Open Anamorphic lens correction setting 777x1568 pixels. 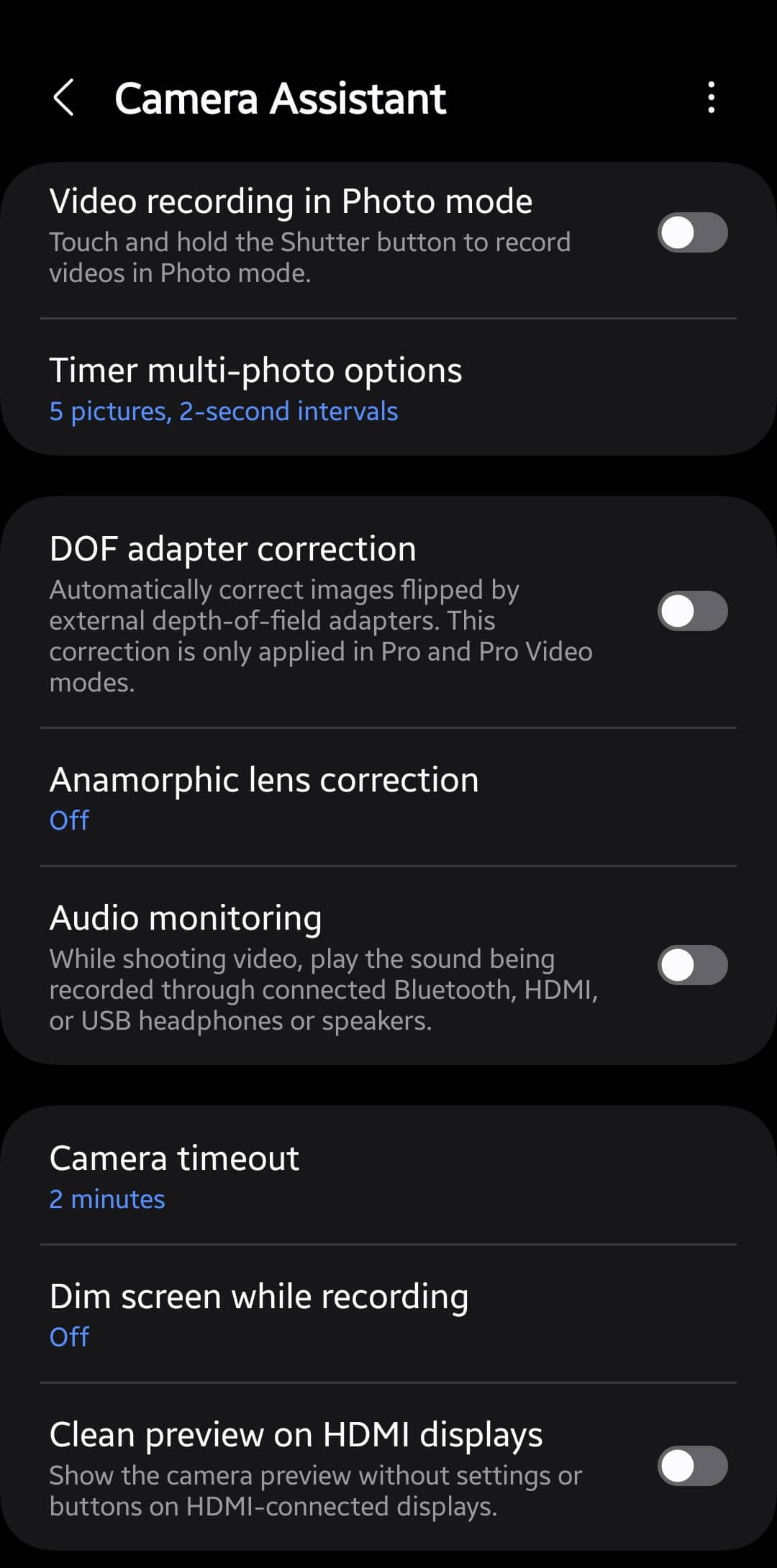coord(388,797)
